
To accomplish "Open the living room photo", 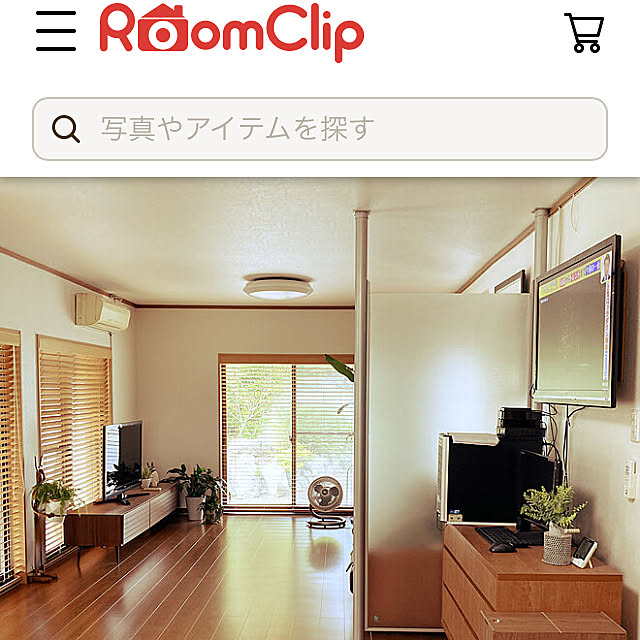I will (320, 410).
